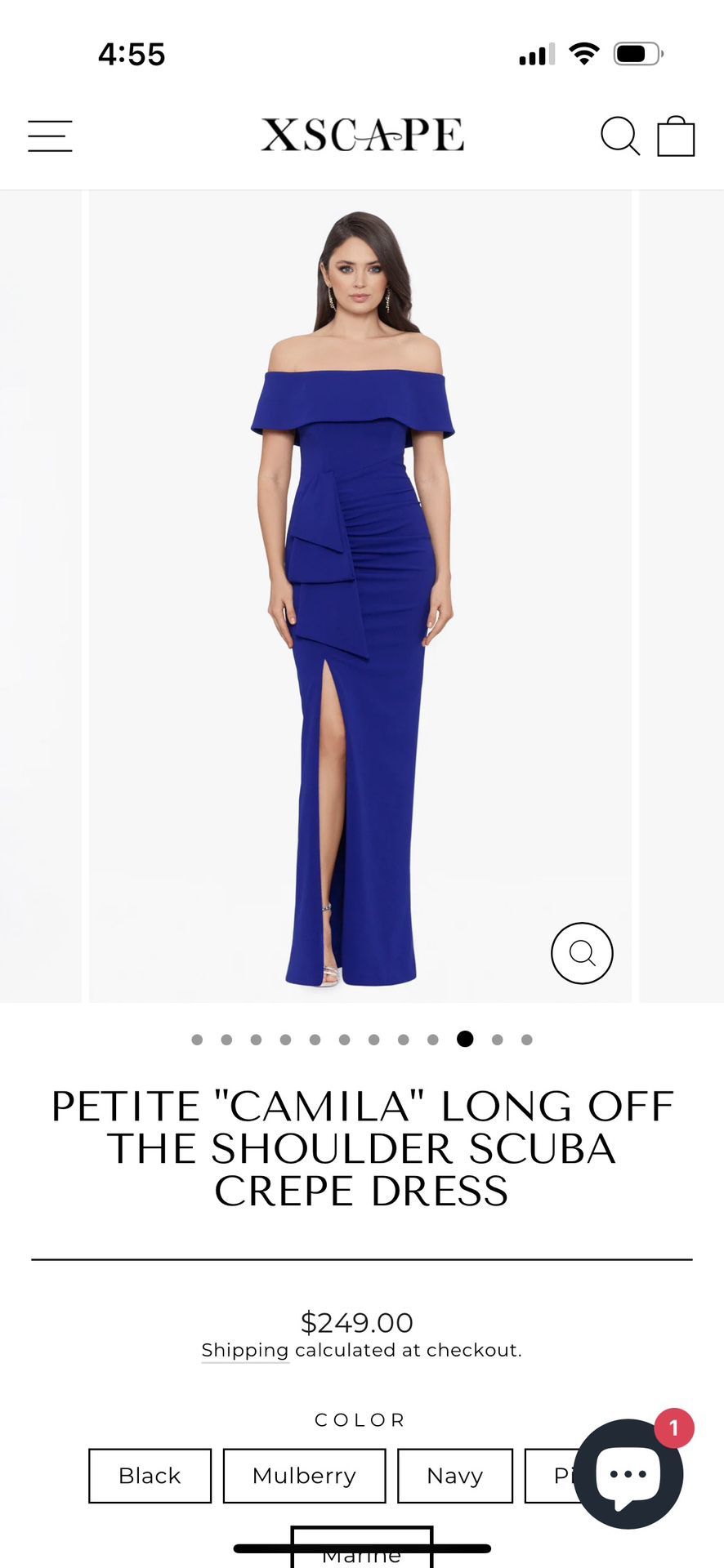Open the hamburger navigation menu
The height and width of the screenshot is (1568, 724).
(x=49, y=136)
